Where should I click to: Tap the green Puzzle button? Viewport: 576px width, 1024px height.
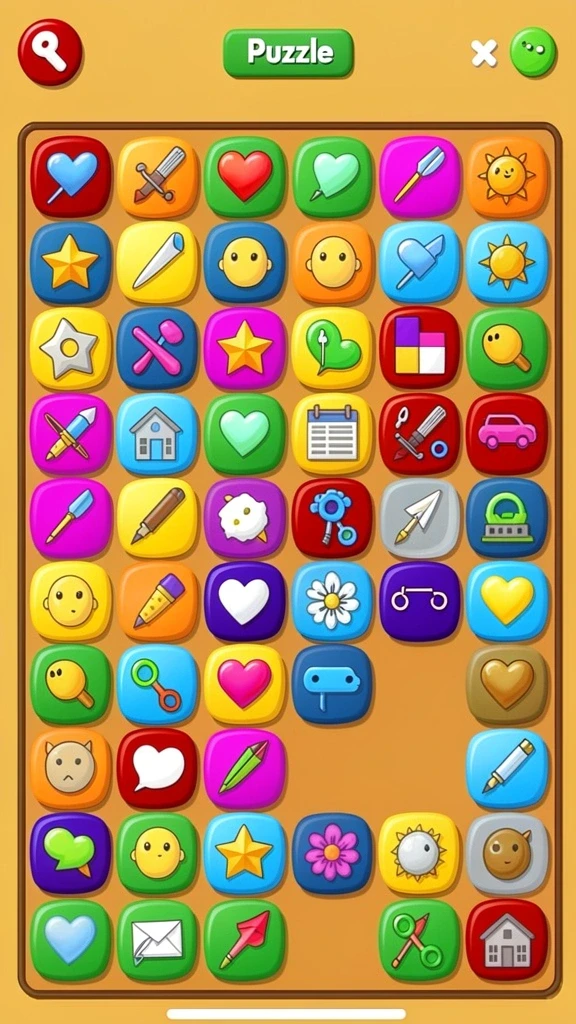(x=289, y=53)
